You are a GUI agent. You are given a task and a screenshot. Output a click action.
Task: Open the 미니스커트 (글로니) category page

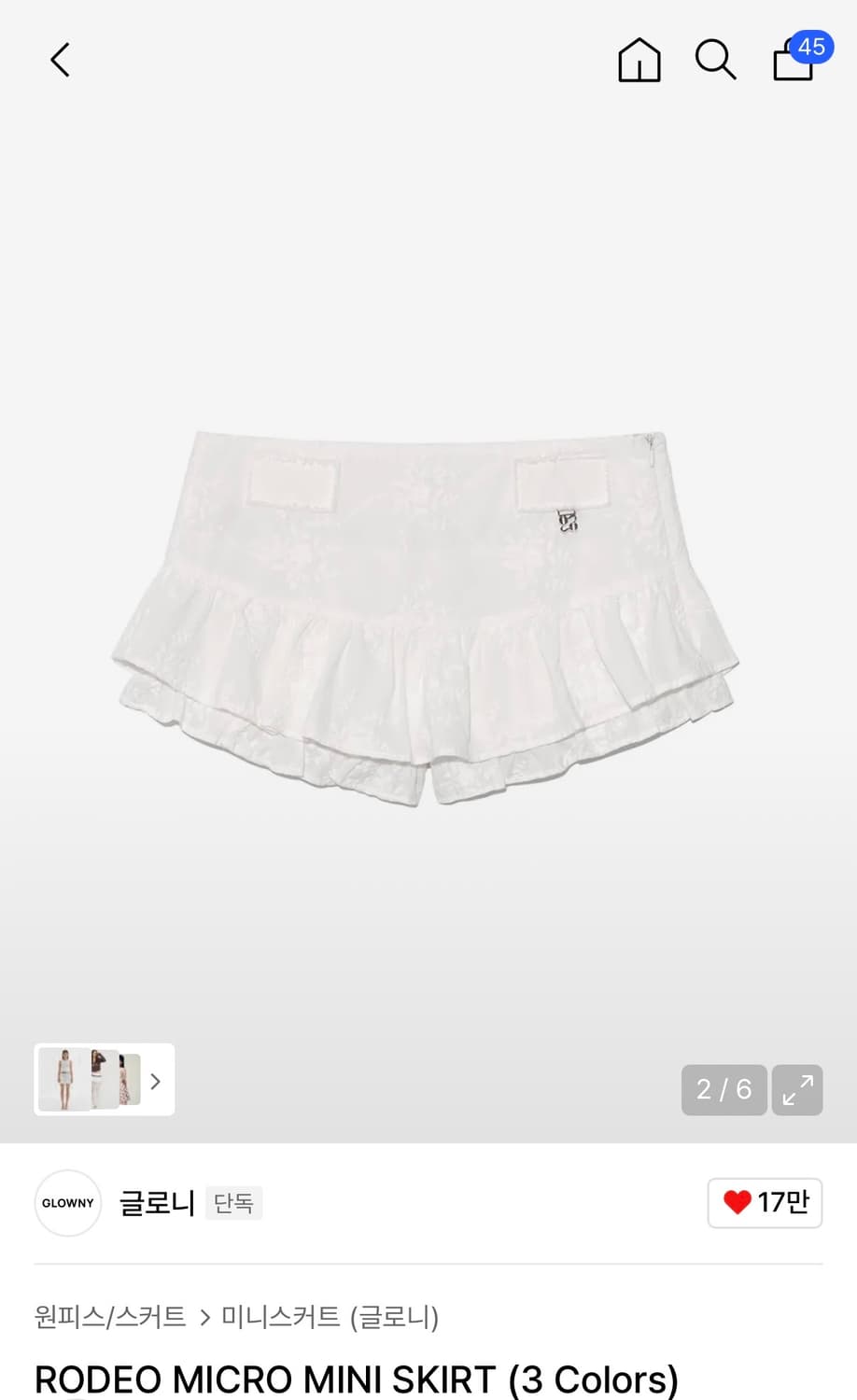(330, 1318)
